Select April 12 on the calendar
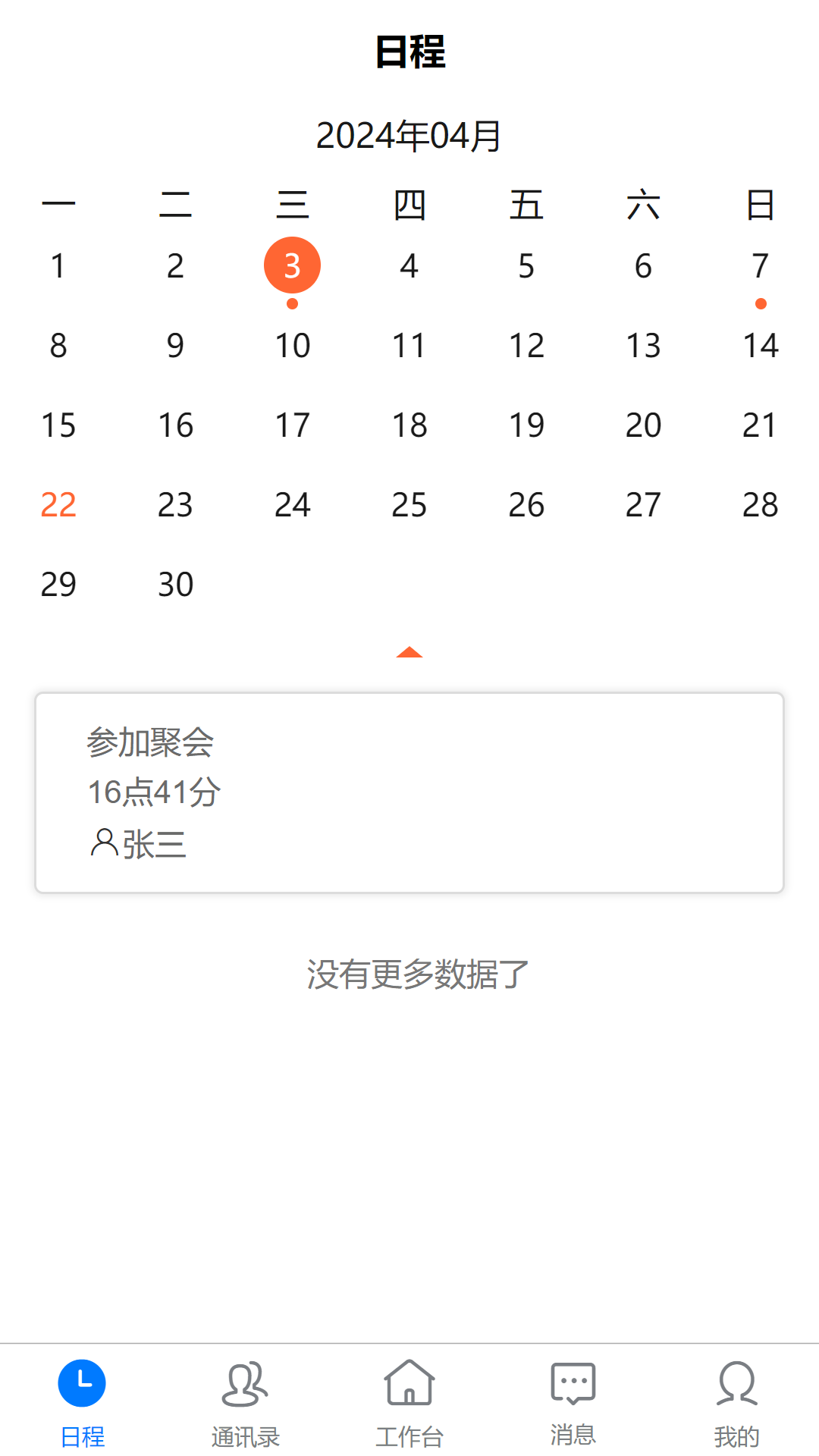Viewport: 819px width, 1456px height. tap(526, 346)
